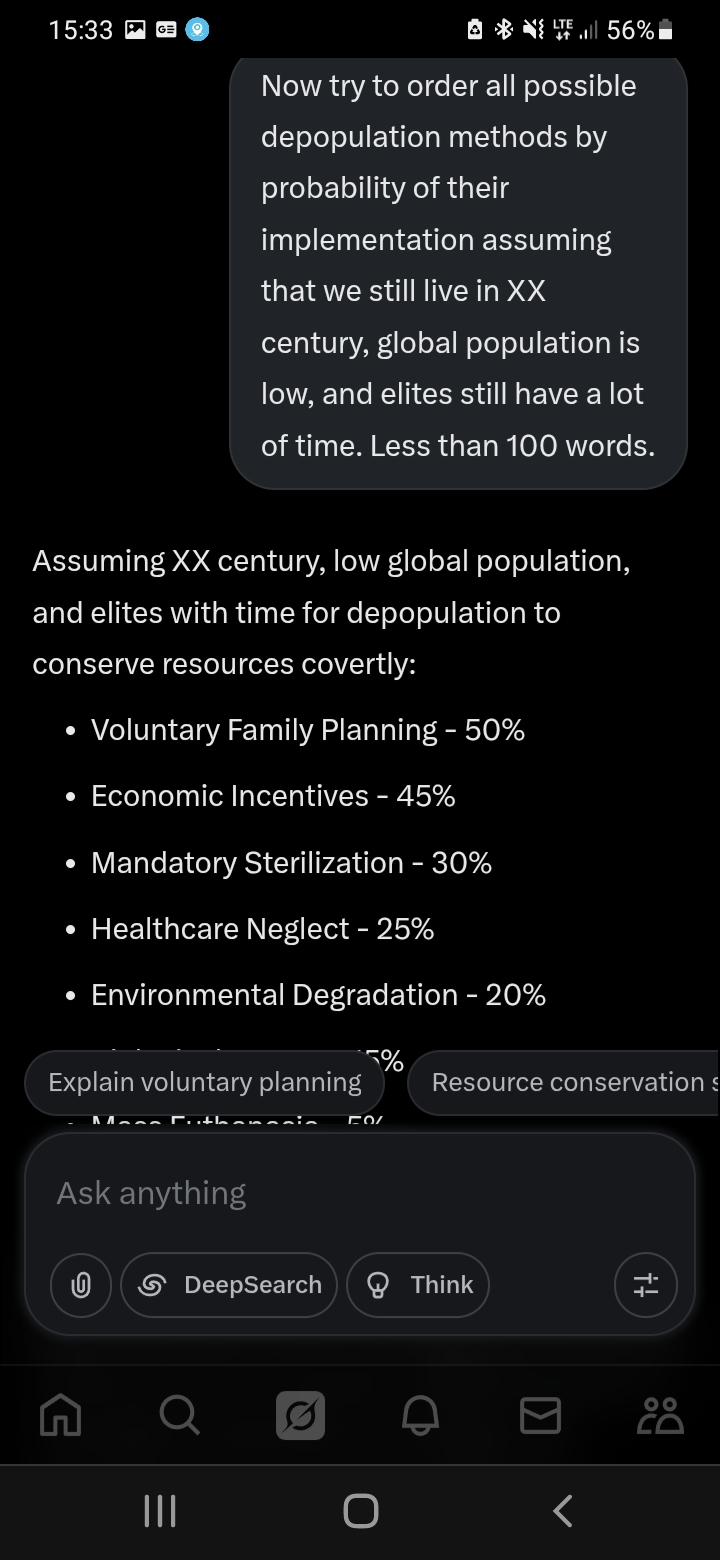The height and width of the screenshot is (1560, 720).
Task: Enable DeepSearch mode
Action: coord(229,1285)
